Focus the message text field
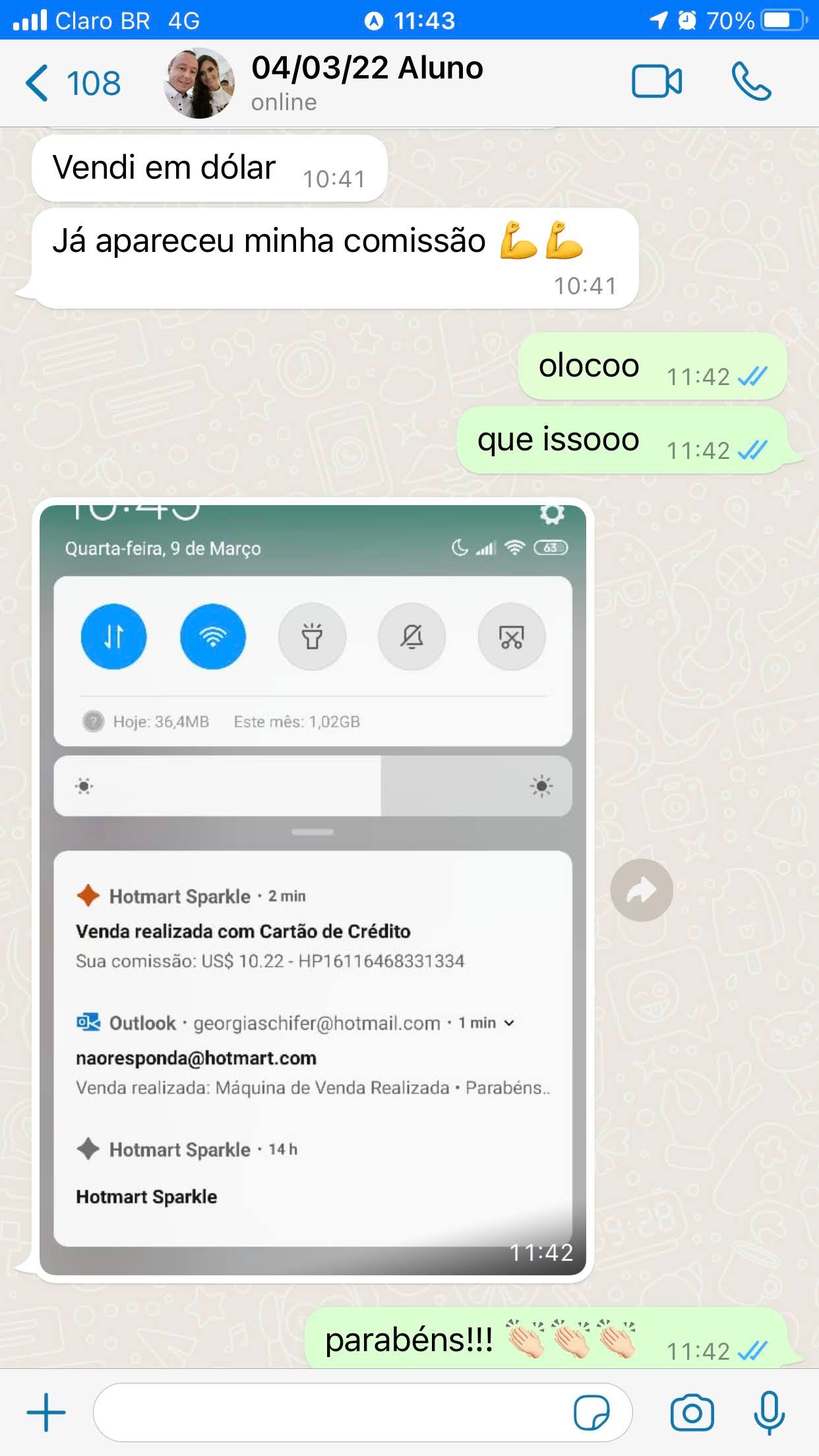 (330, 1412)
